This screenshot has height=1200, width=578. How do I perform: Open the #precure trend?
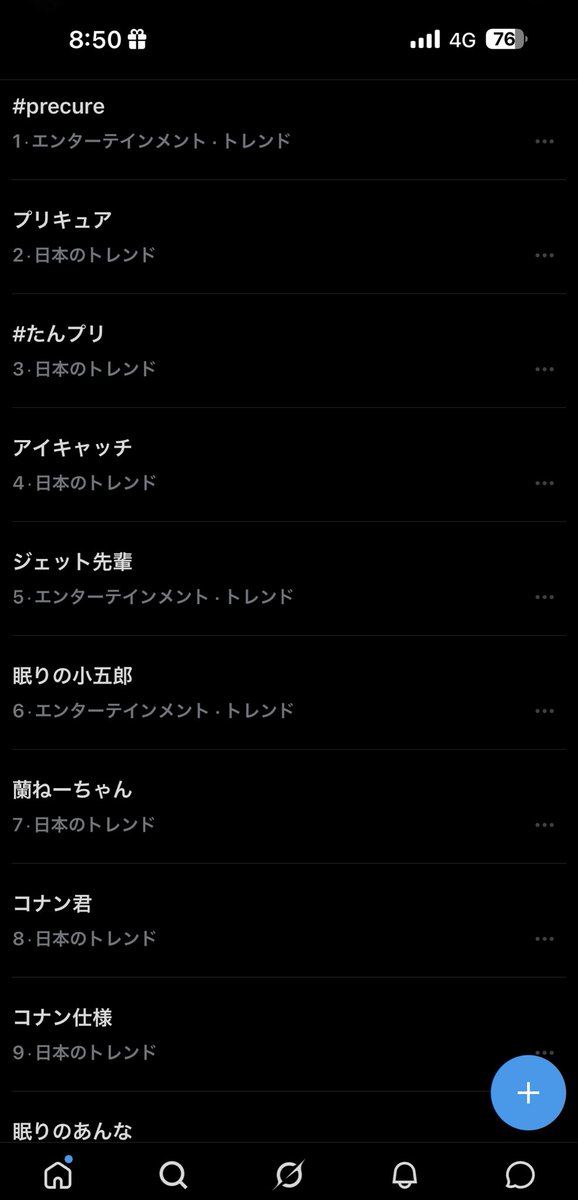tap(289, 123)
